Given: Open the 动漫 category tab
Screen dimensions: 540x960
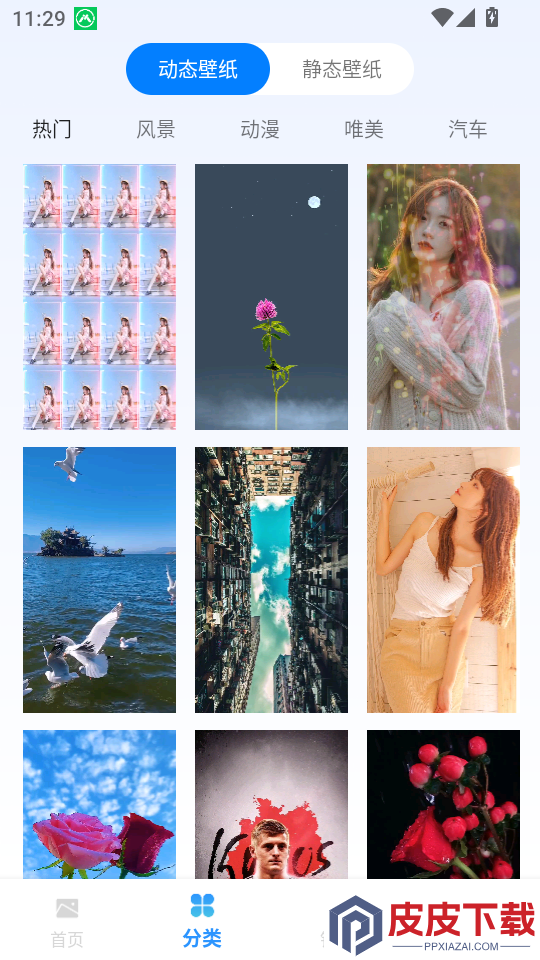Looking at the screenshot, I should coord(260,129).
